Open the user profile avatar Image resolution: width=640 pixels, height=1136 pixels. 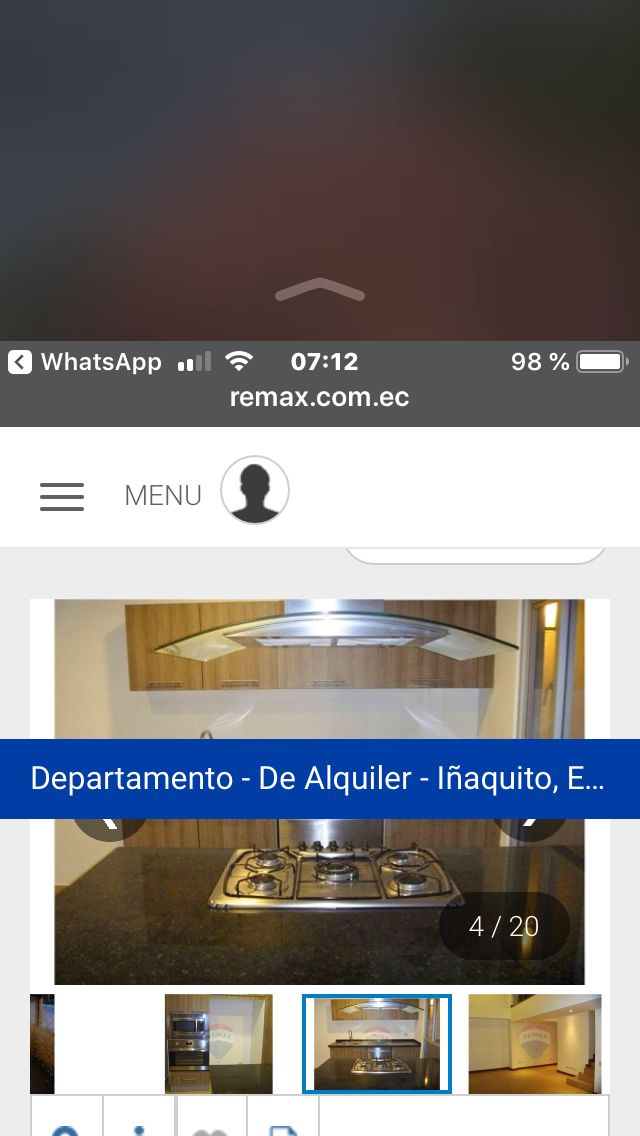pyautogui.click(x=255, y=491)
